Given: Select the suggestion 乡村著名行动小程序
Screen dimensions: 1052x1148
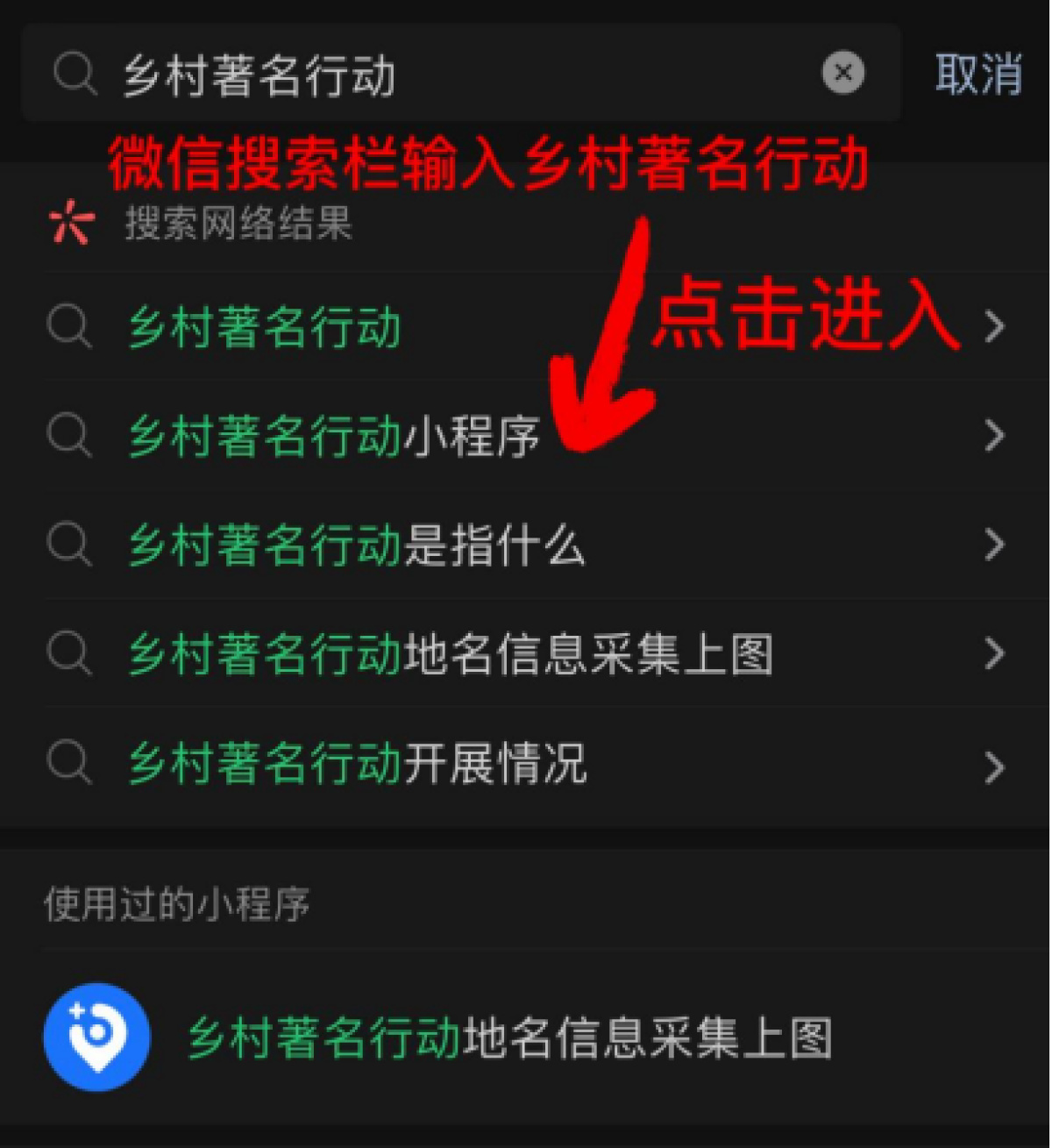Looking at the screenshot, I should click(x=333, y=436).
